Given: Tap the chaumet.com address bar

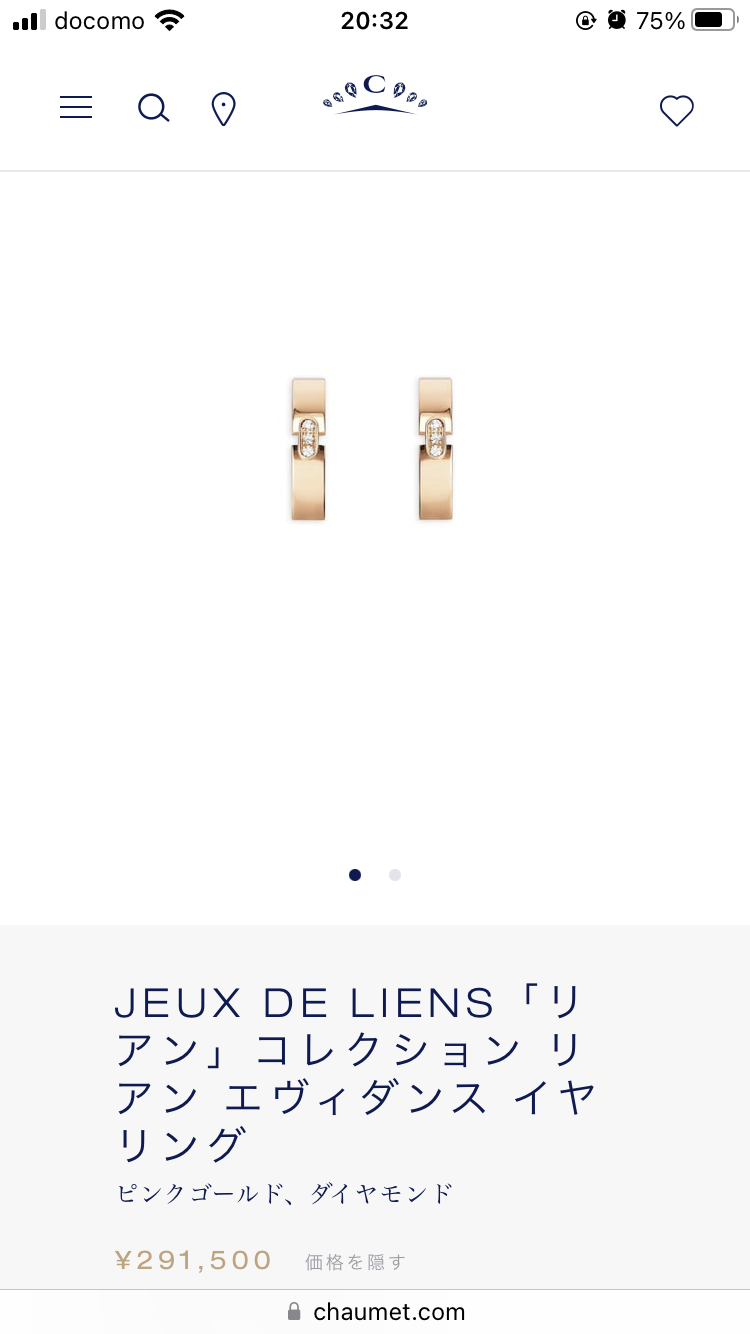Looking at the screenshot, I should click(x=376, y=1311).
